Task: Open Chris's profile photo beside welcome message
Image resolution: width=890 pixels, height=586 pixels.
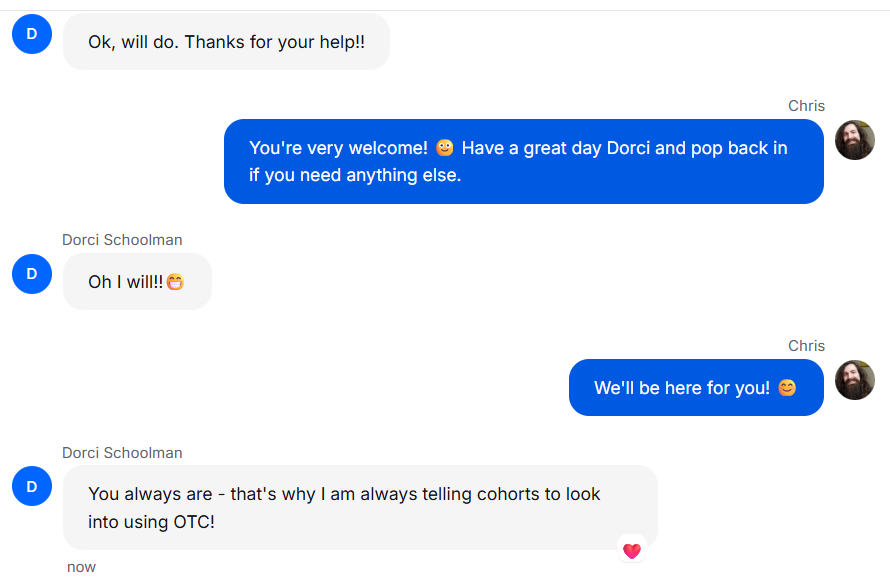Action: [x=854, y=140]
